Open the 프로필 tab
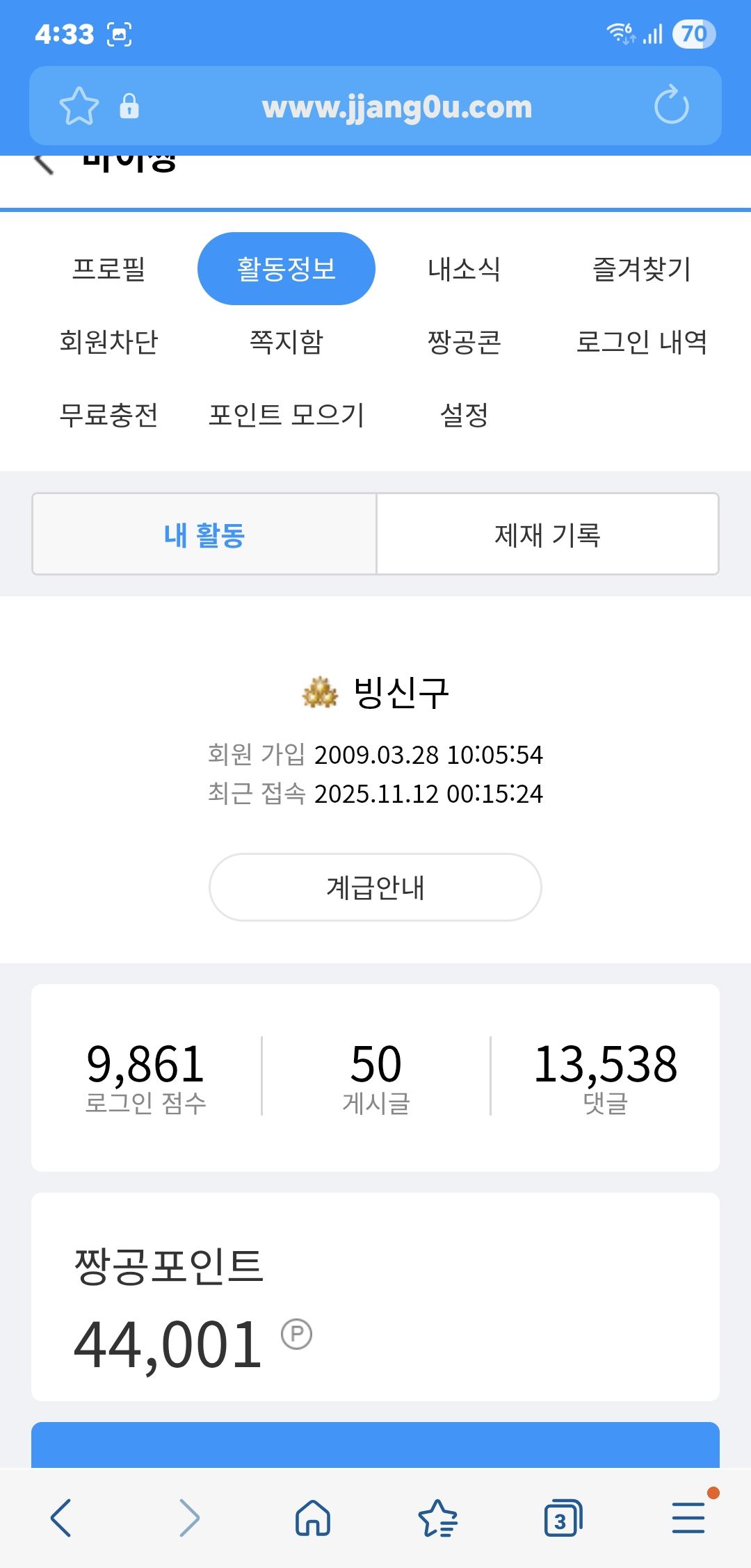The height and width of the screenshot is (1568, 751). [109, 269]
